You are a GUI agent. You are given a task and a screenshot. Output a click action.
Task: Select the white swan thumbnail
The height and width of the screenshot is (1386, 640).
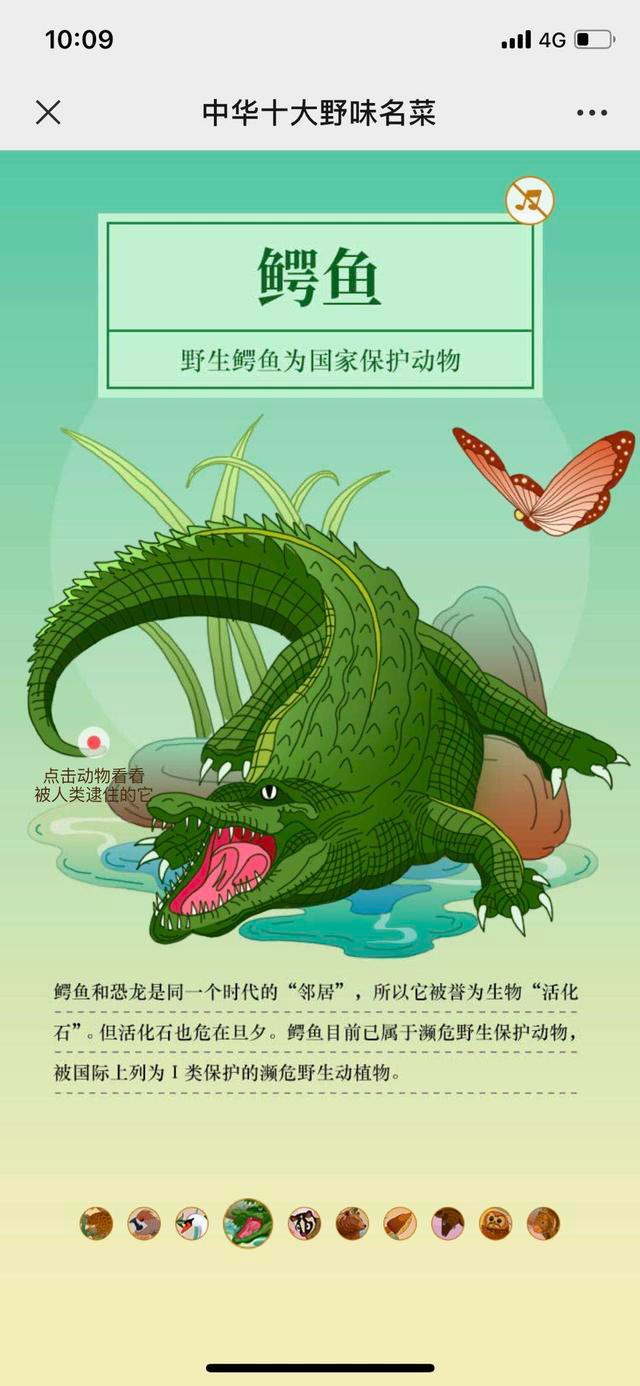coord(192,1223)
